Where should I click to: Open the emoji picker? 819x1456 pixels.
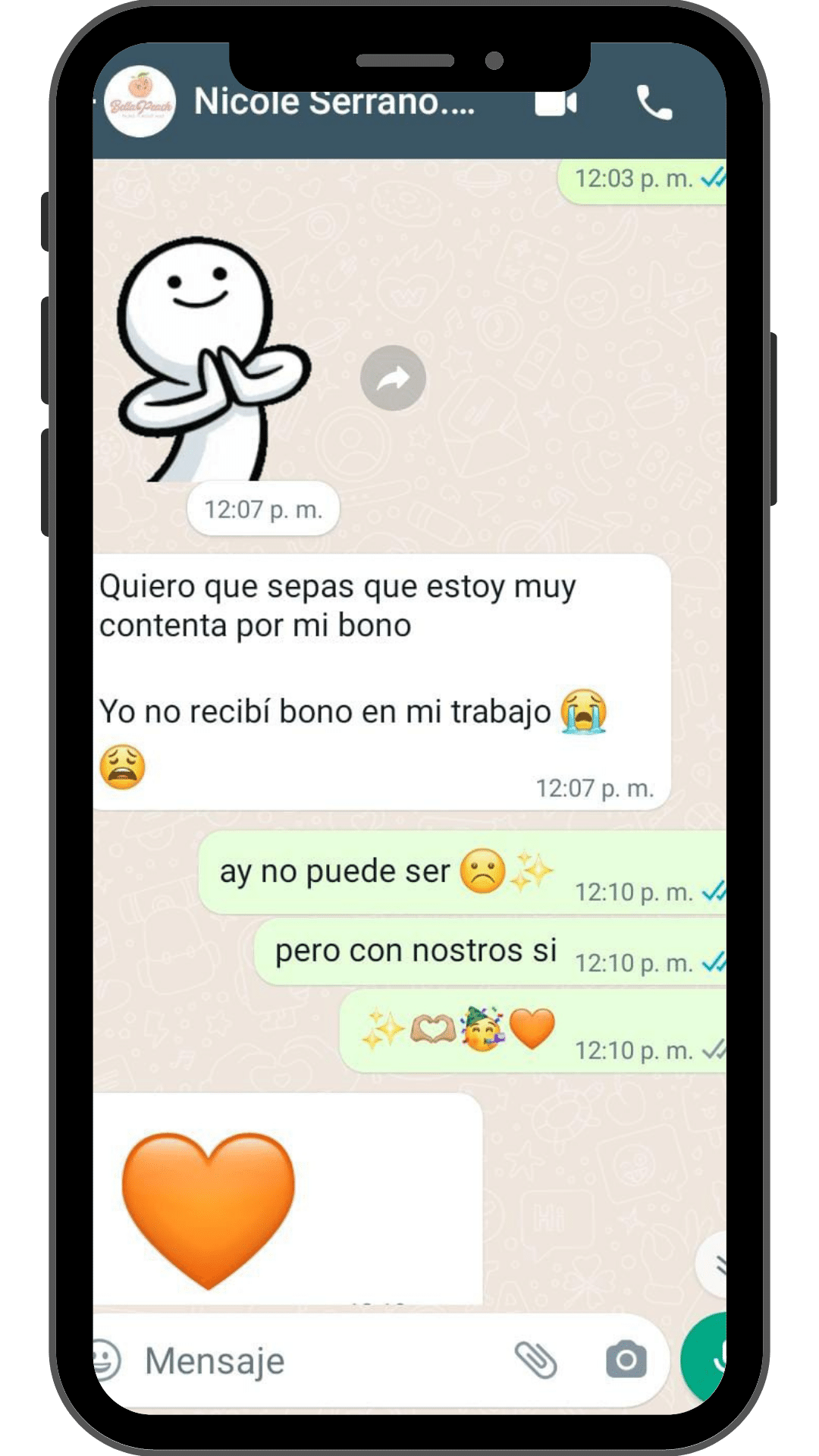point(106,1360)
